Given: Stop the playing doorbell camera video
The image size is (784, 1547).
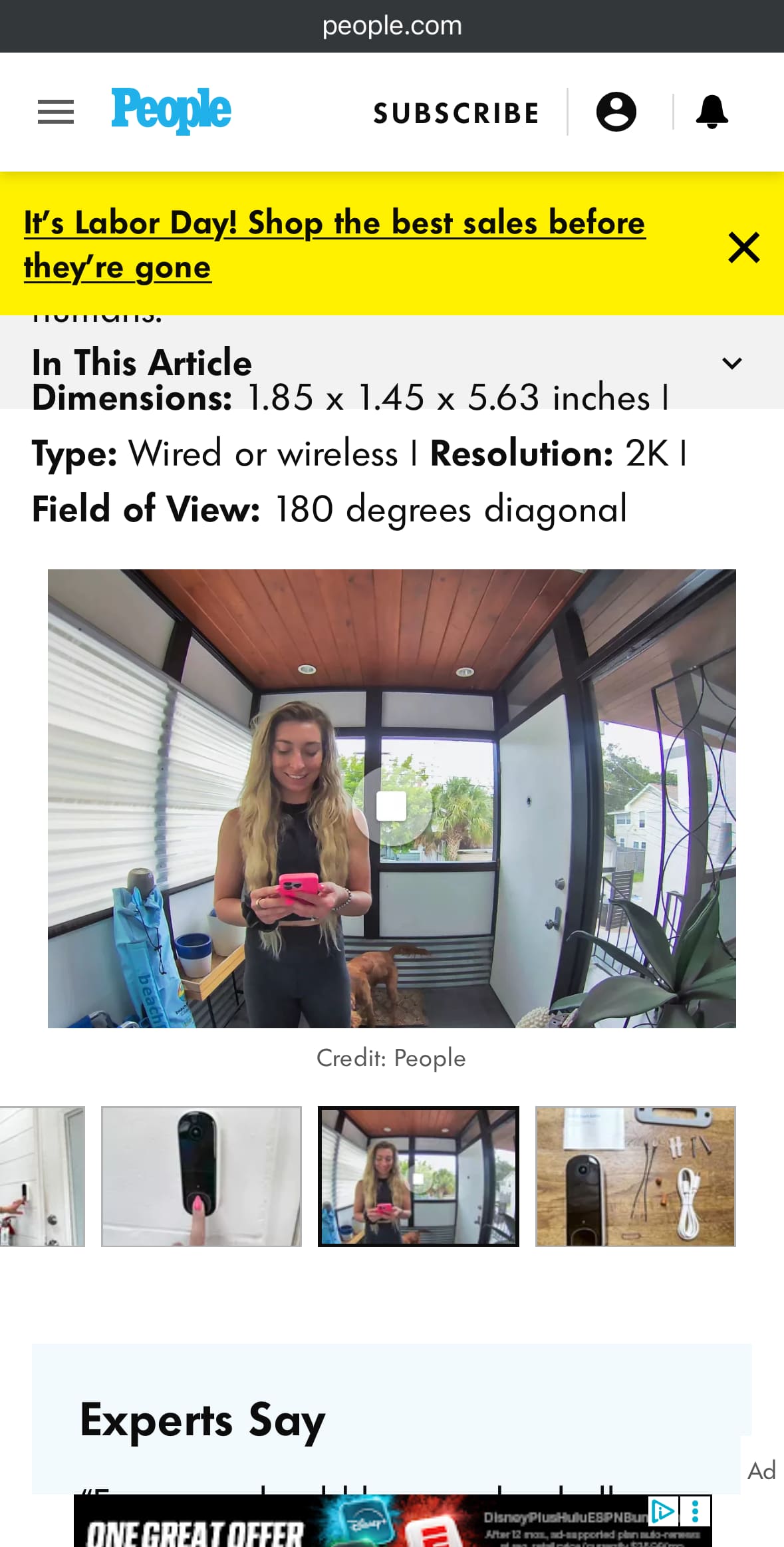Looking at the screenshot, I should pos(391,806).
